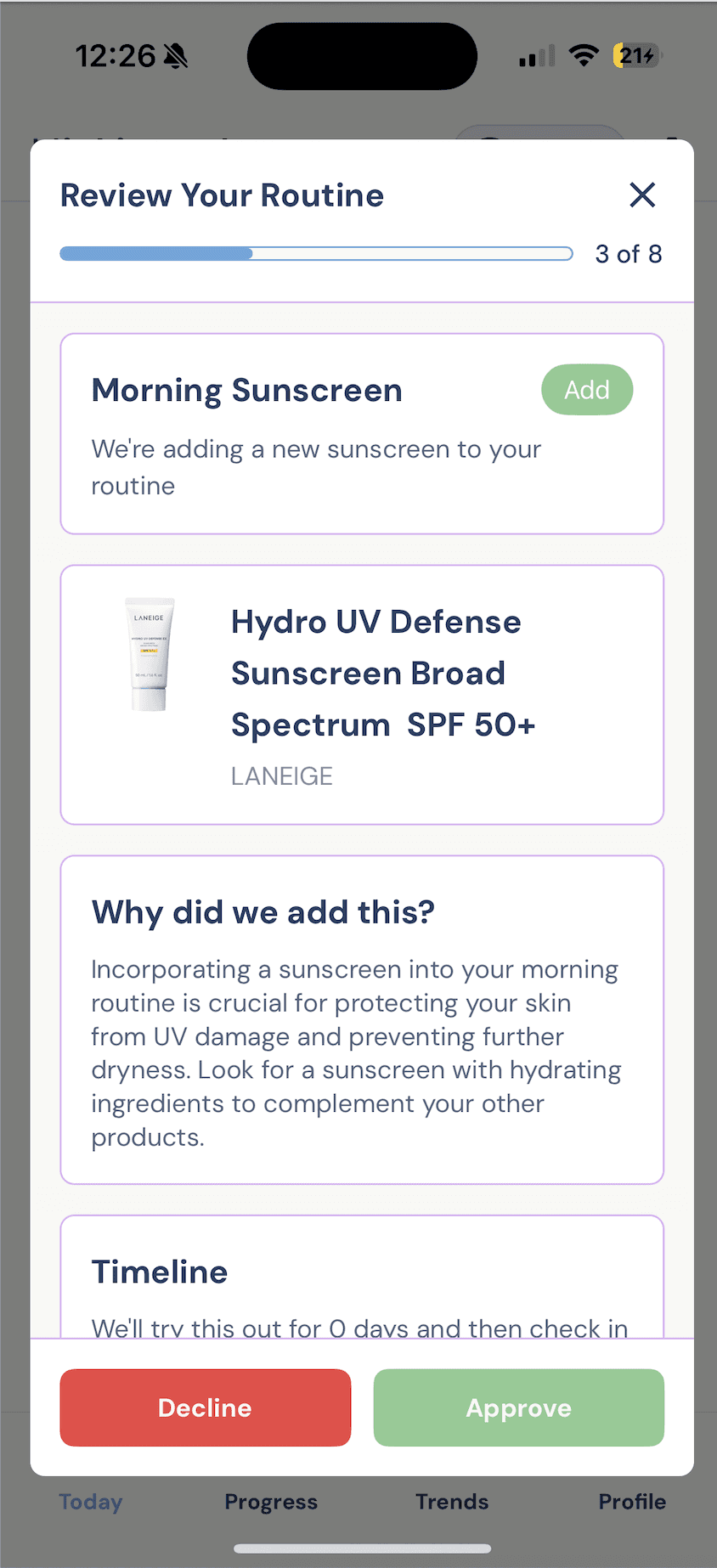Tap the home indicator bar at bottom
This screenshot has height=1568, width=717.
[x=358, y=1549]
